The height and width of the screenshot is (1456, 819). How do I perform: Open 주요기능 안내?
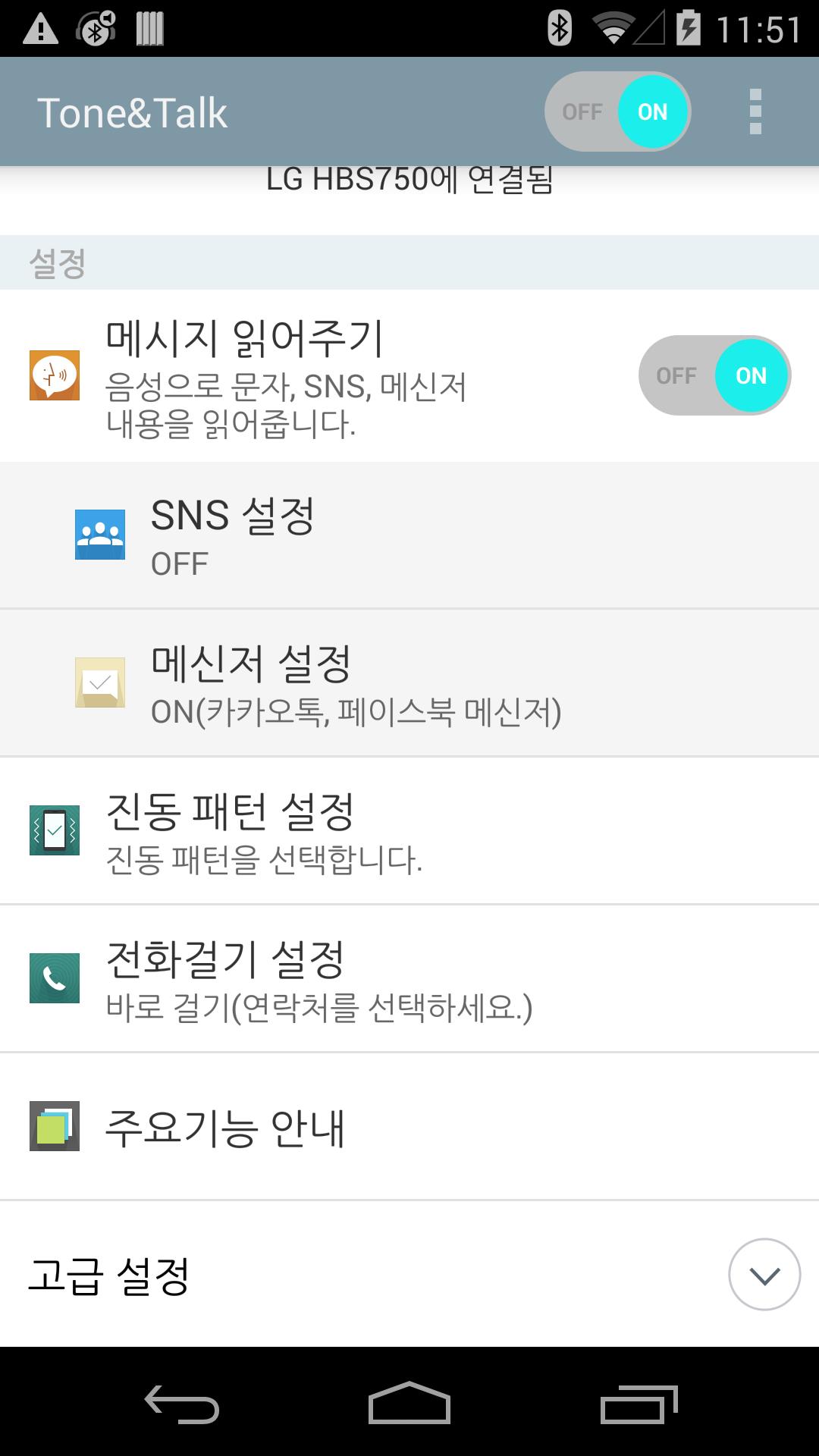pos(409,1126)
